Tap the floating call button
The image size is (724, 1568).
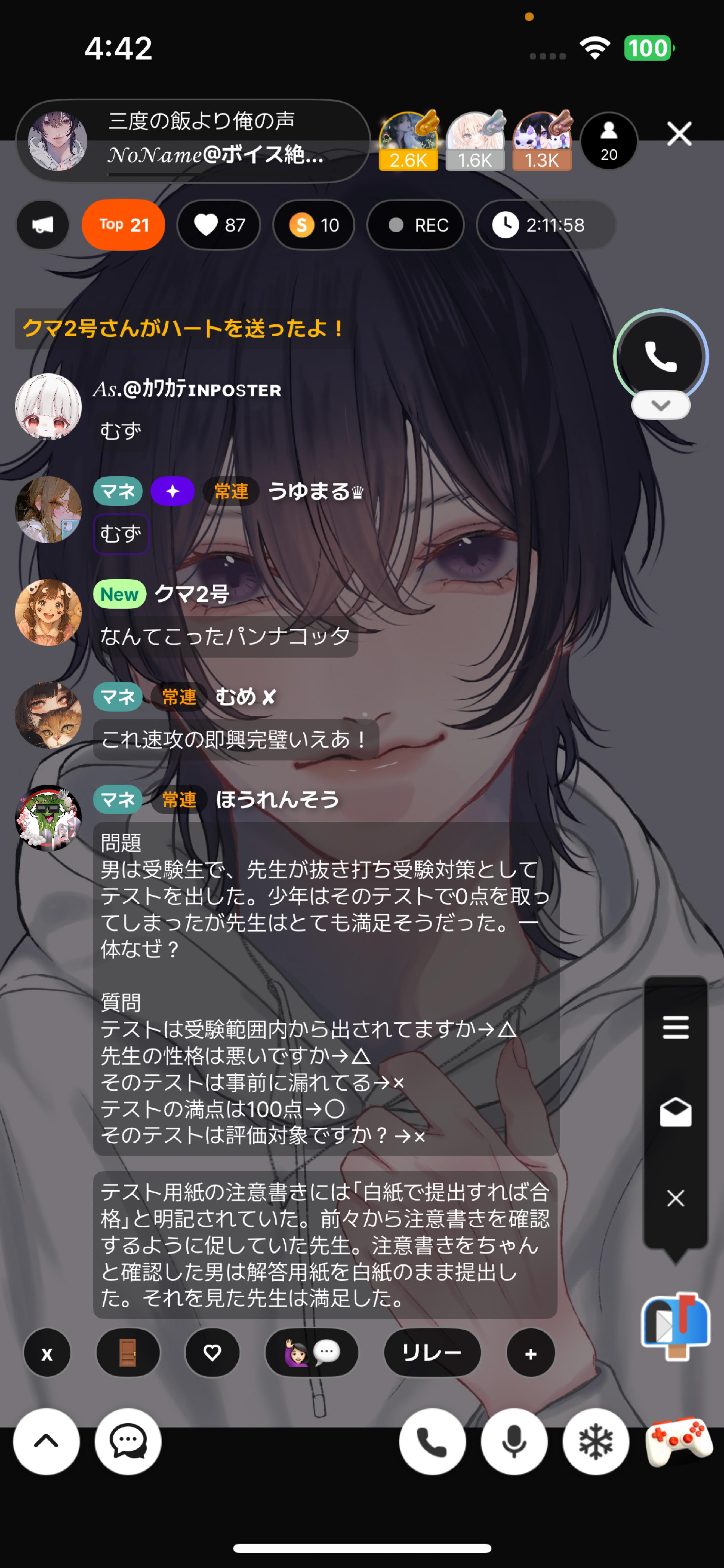660,357
